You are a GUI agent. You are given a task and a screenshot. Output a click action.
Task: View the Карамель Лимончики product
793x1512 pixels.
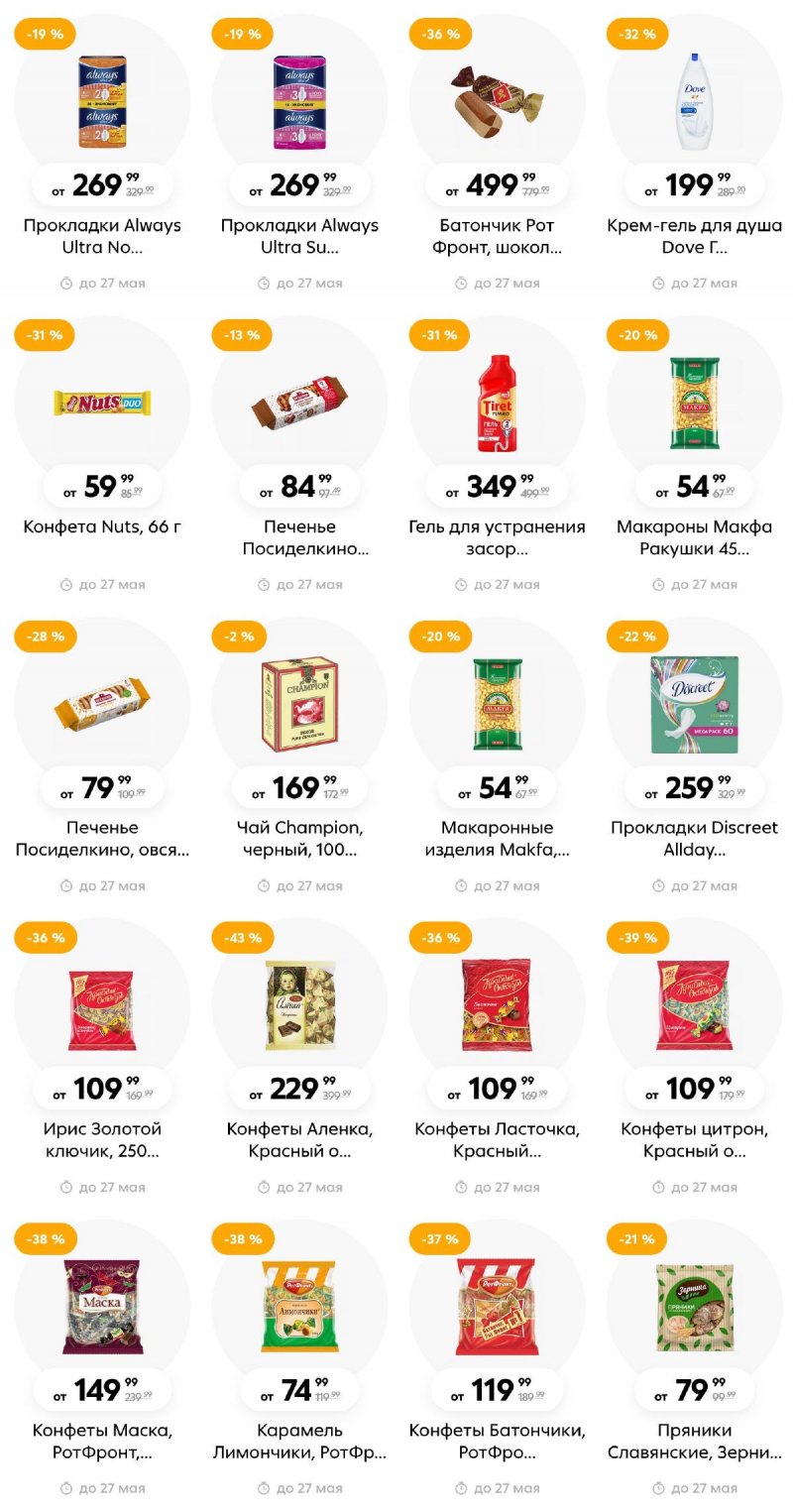pos(299,1307)
